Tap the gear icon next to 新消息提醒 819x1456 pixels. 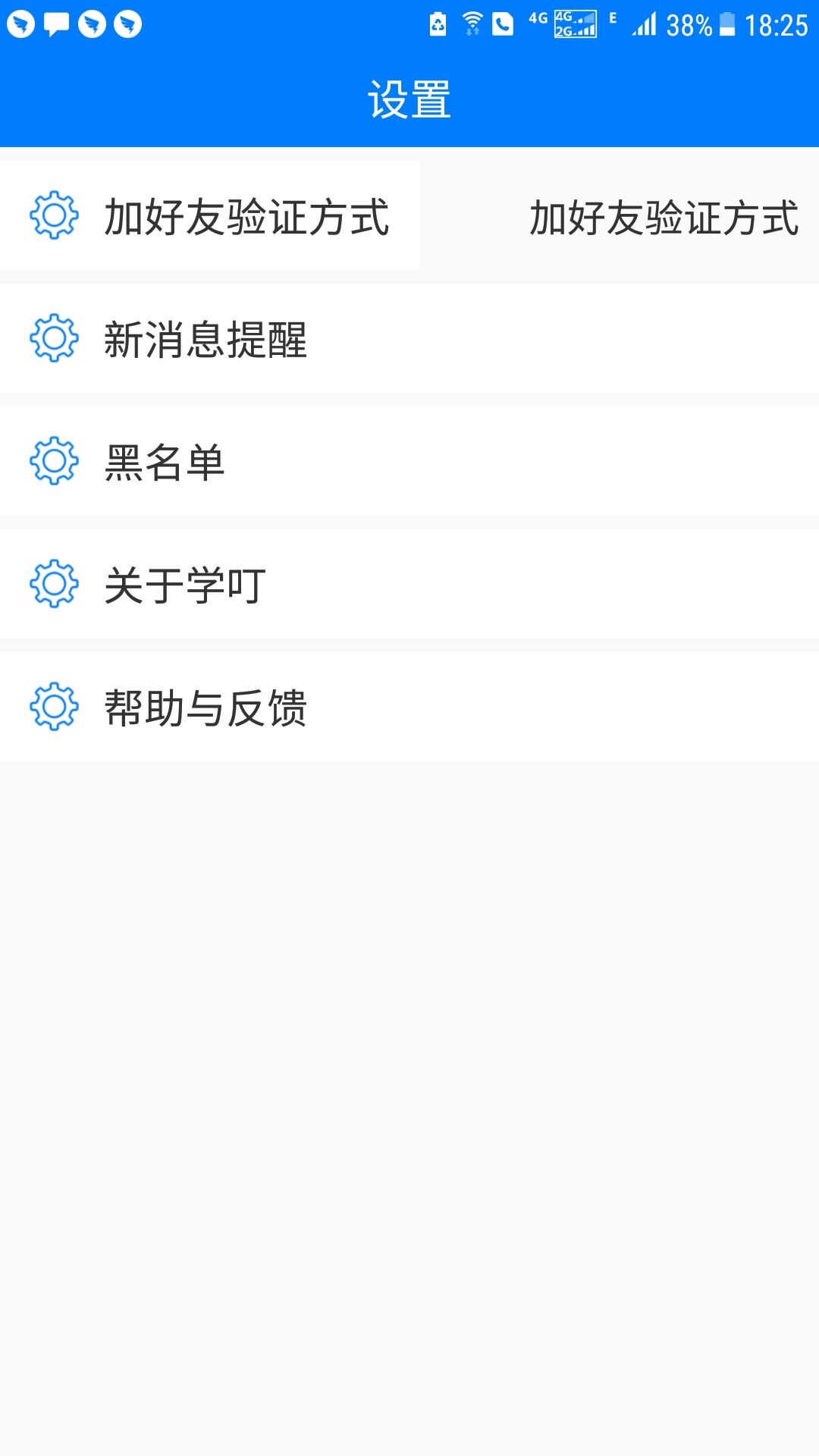(53, 341)
